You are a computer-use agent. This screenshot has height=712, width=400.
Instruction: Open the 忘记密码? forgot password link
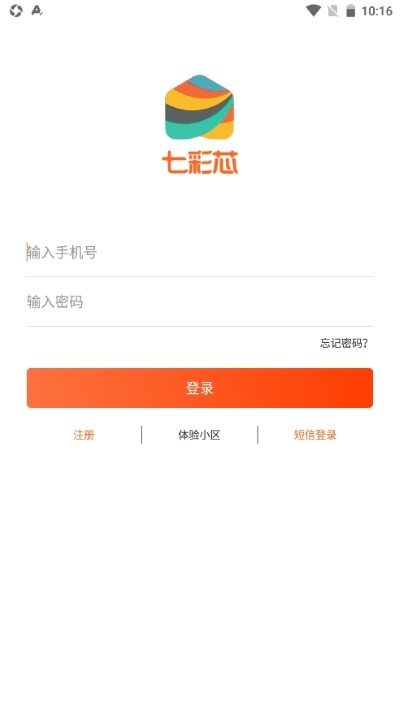[344, 343]
